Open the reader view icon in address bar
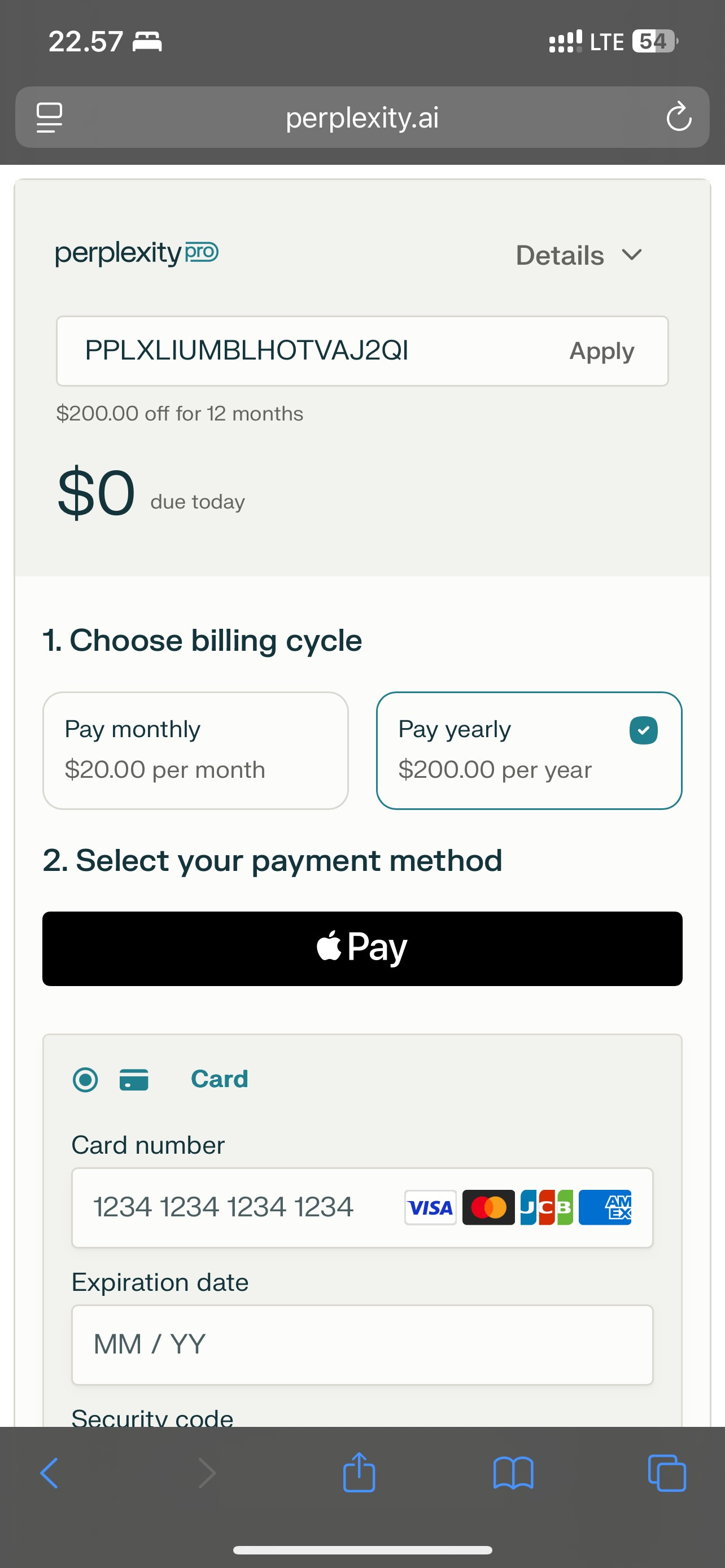Screen dimensions: 725x1568 click(x=49, y=117)
